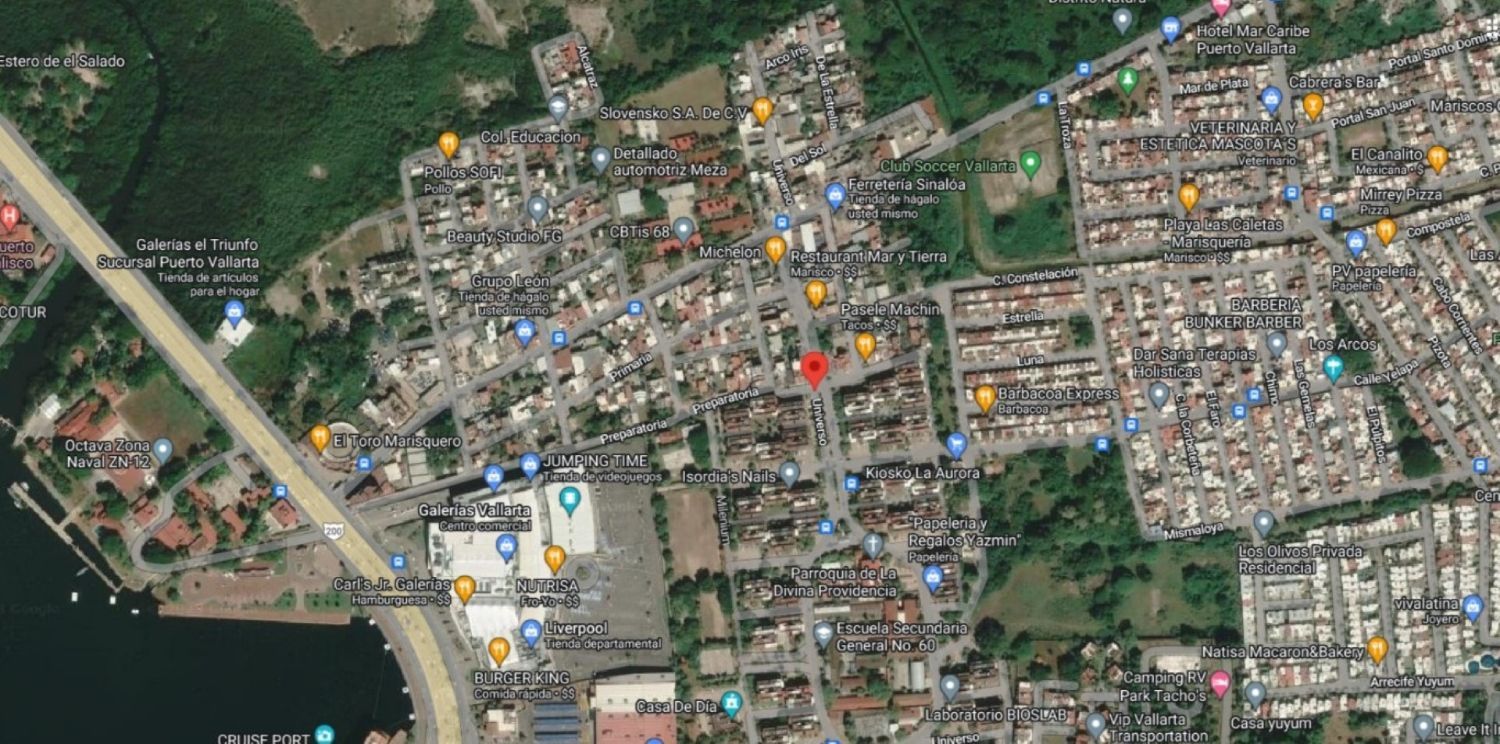
Task: Open the Barbacoa Express pin
Action: click(x=985, y=398)
